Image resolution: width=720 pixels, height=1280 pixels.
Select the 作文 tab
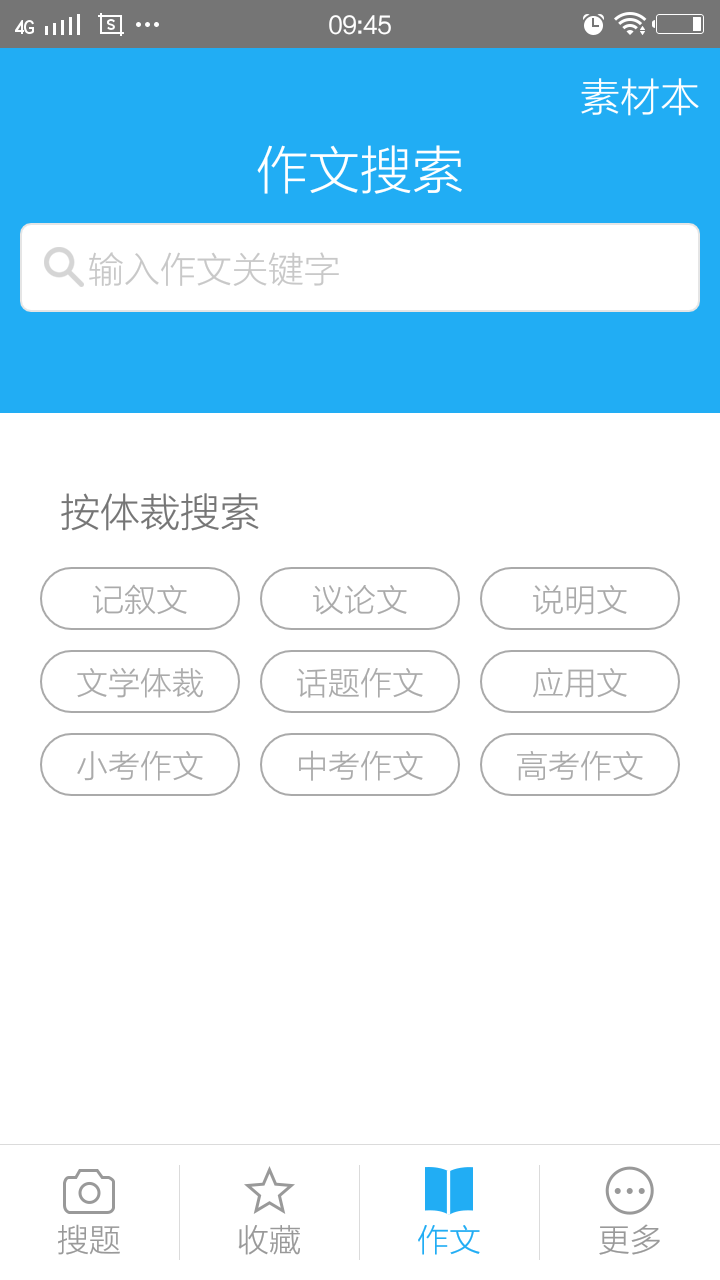point(449,1212)
